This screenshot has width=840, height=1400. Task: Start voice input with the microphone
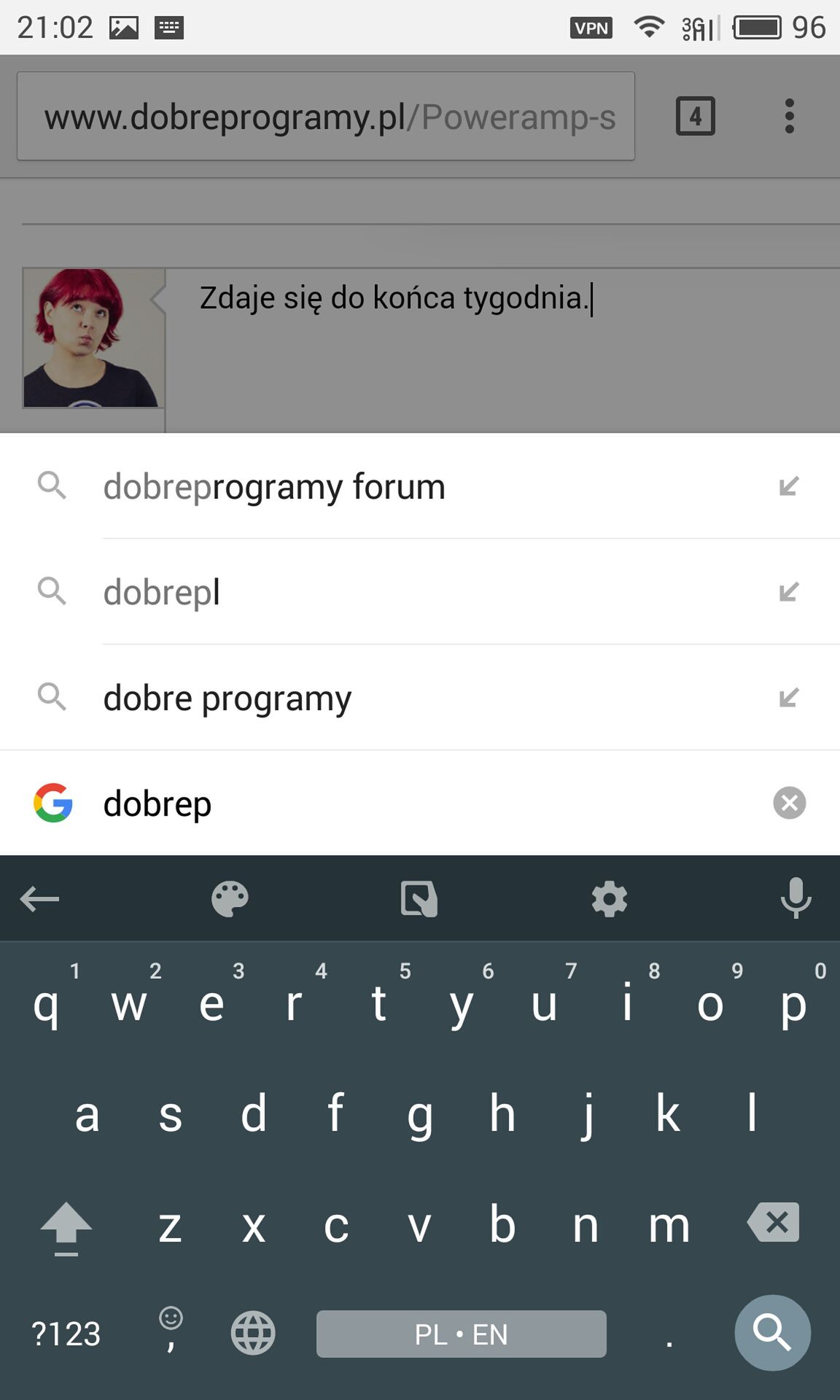click(x=796, y=898)
